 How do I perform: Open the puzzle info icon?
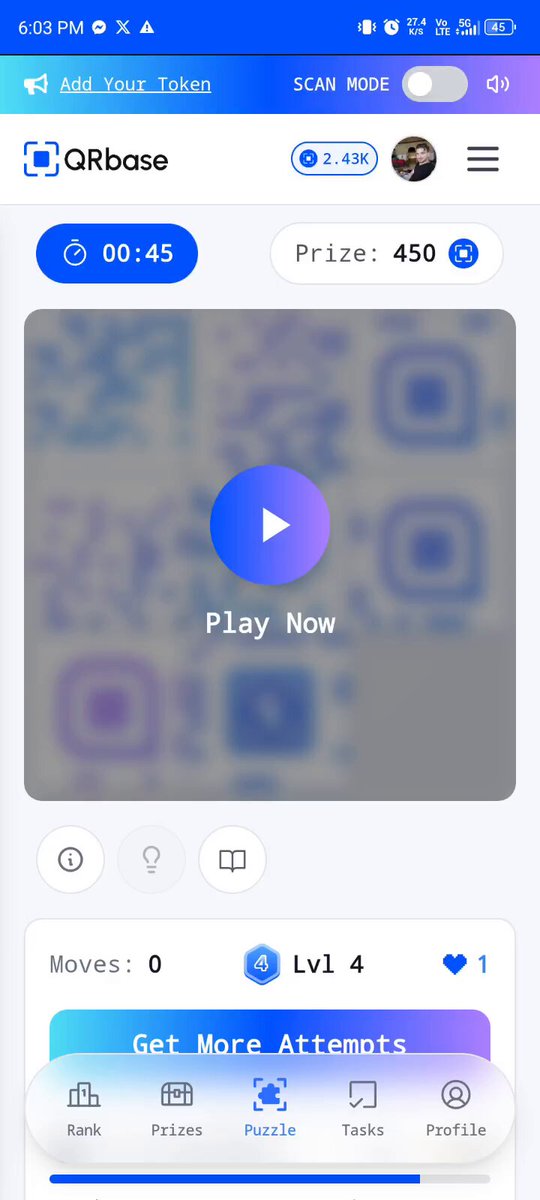[x=70, y=859]
